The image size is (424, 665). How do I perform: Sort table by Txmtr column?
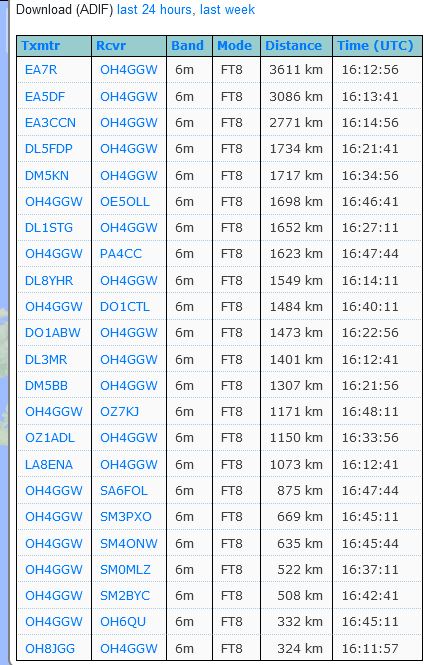[41, 46]
